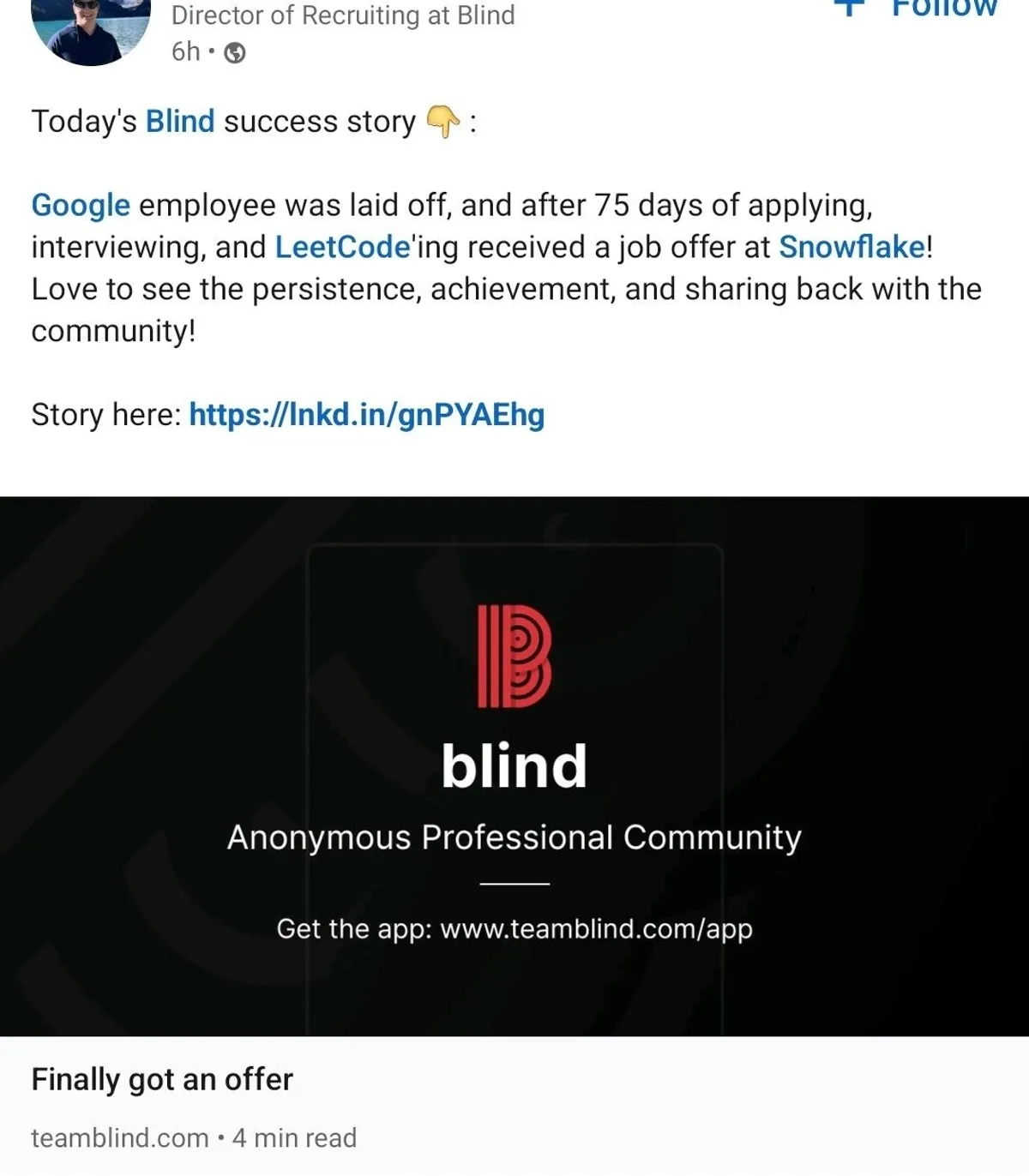Screen dimensions: 1029x1176
Task: Open the Google company link
Action: (81, 206)
